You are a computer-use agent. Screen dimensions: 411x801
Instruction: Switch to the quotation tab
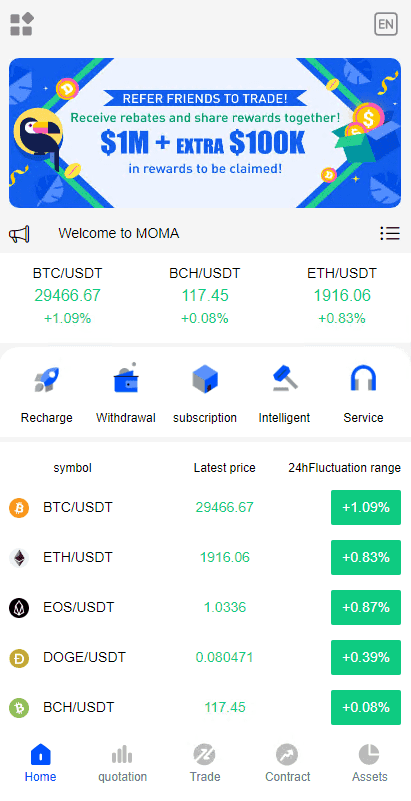click(x=123, y=764)
